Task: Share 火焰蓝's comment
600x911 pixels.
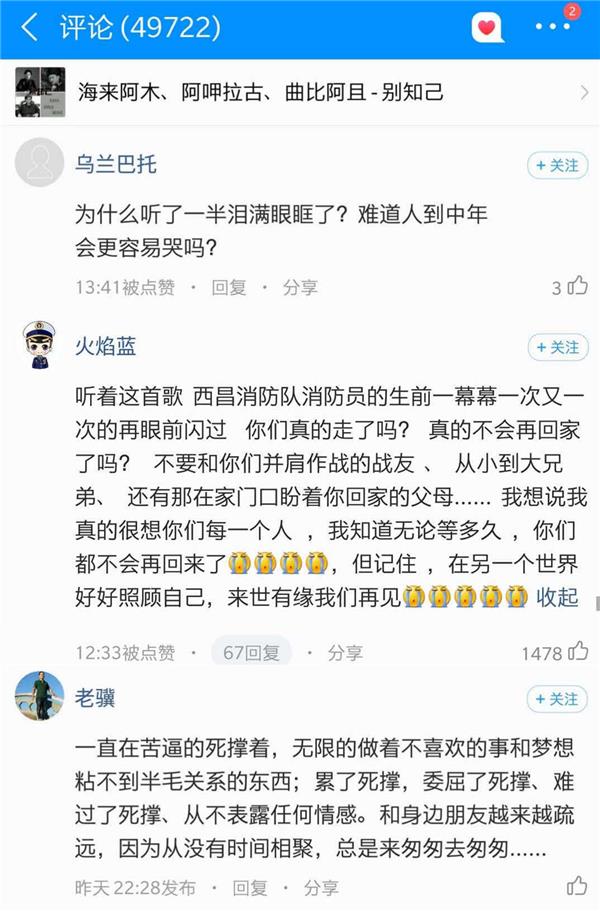Action: [345, 653]
